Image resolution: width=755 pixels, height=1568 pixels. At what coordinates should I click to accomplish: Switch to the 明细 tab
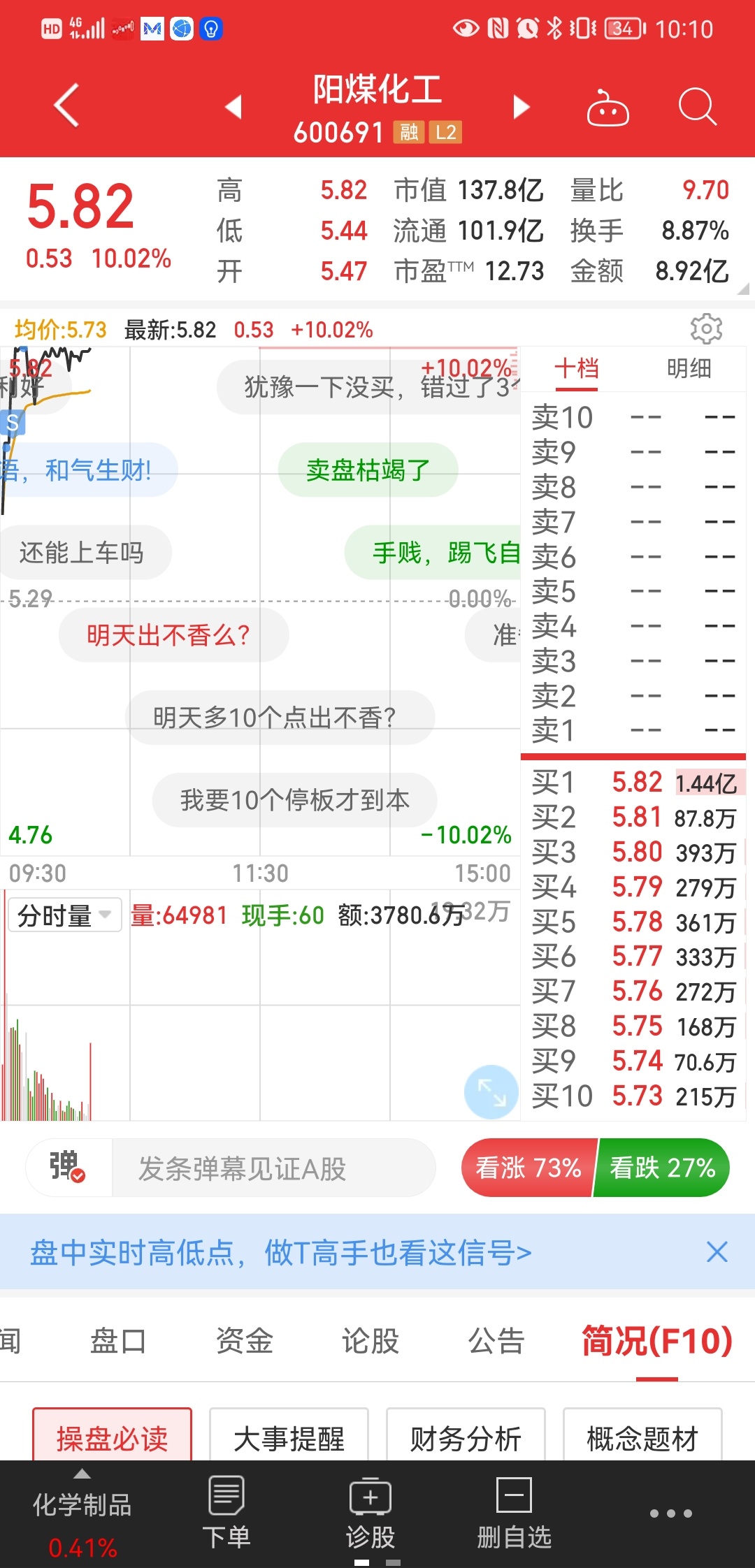click(x=689, y=368)
